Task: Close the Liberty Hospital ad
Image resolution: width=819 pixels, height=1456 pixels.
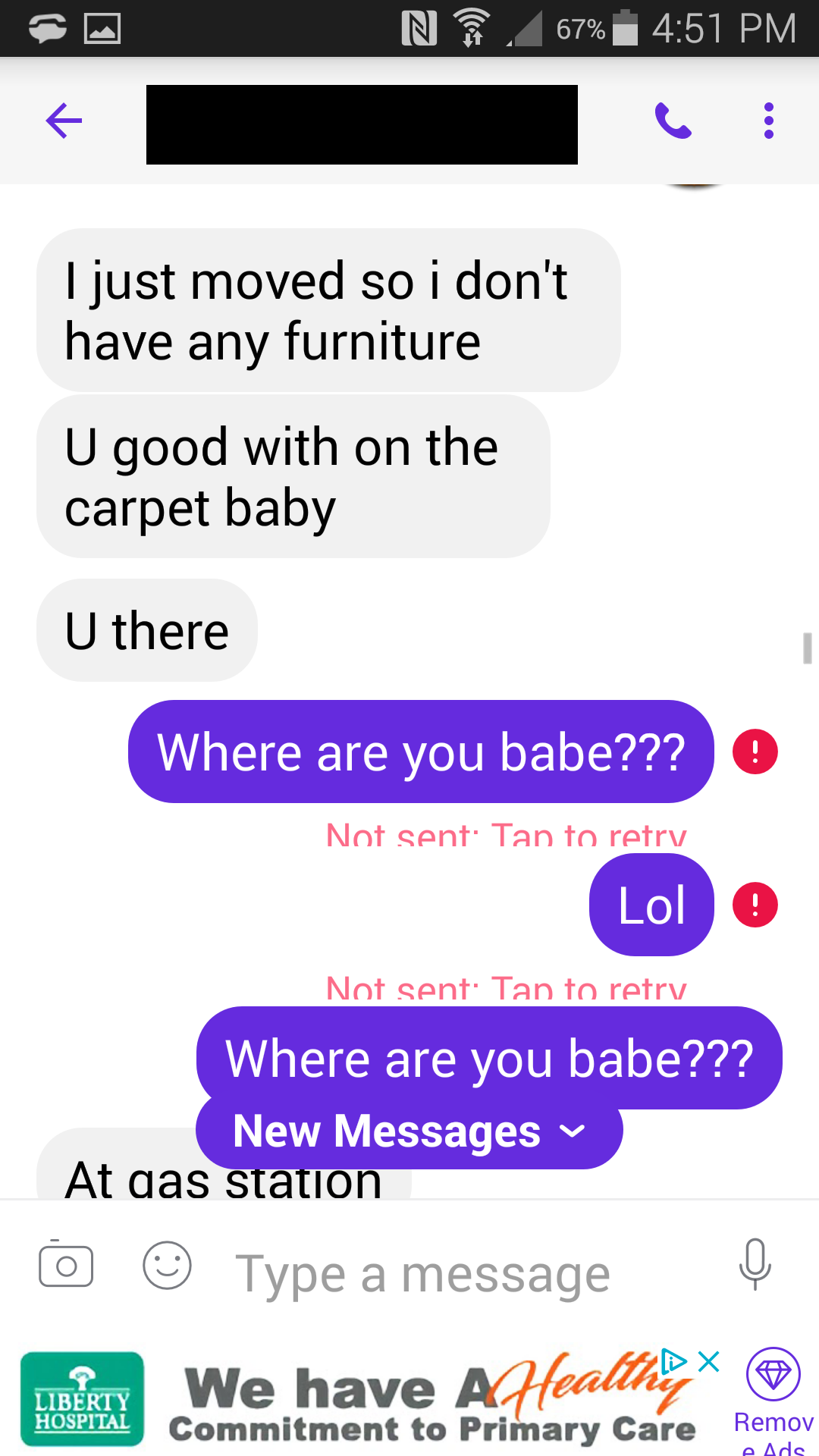Action: click(709, 1362)
